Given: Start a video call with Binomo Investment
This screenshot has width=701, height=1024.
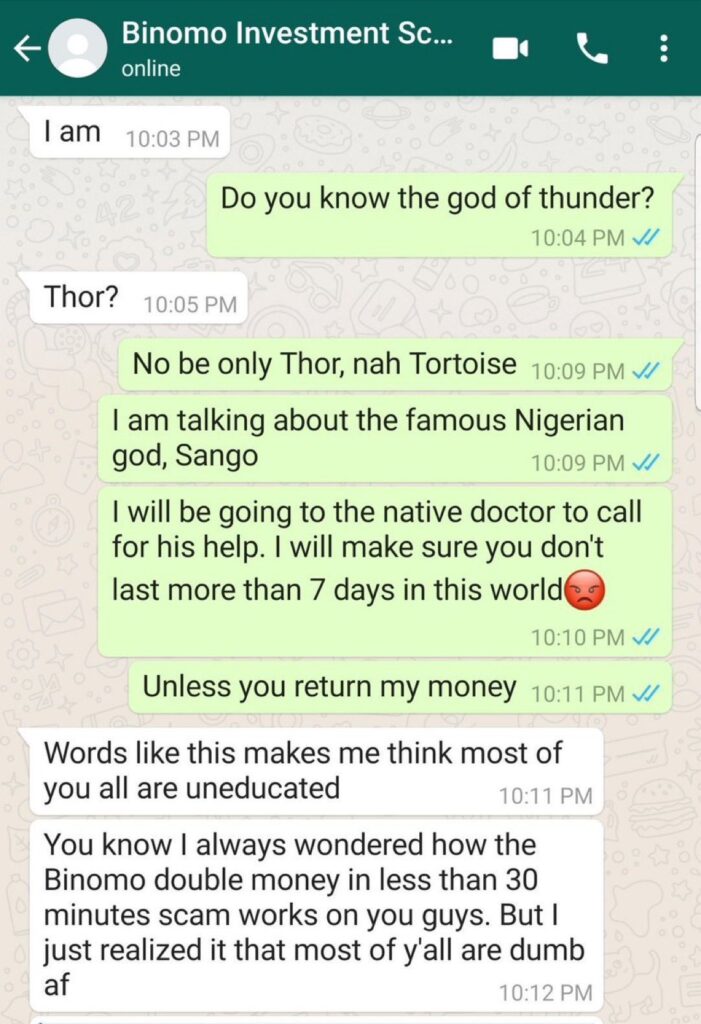Looking at the screenshot, I should tap(510, 49).
